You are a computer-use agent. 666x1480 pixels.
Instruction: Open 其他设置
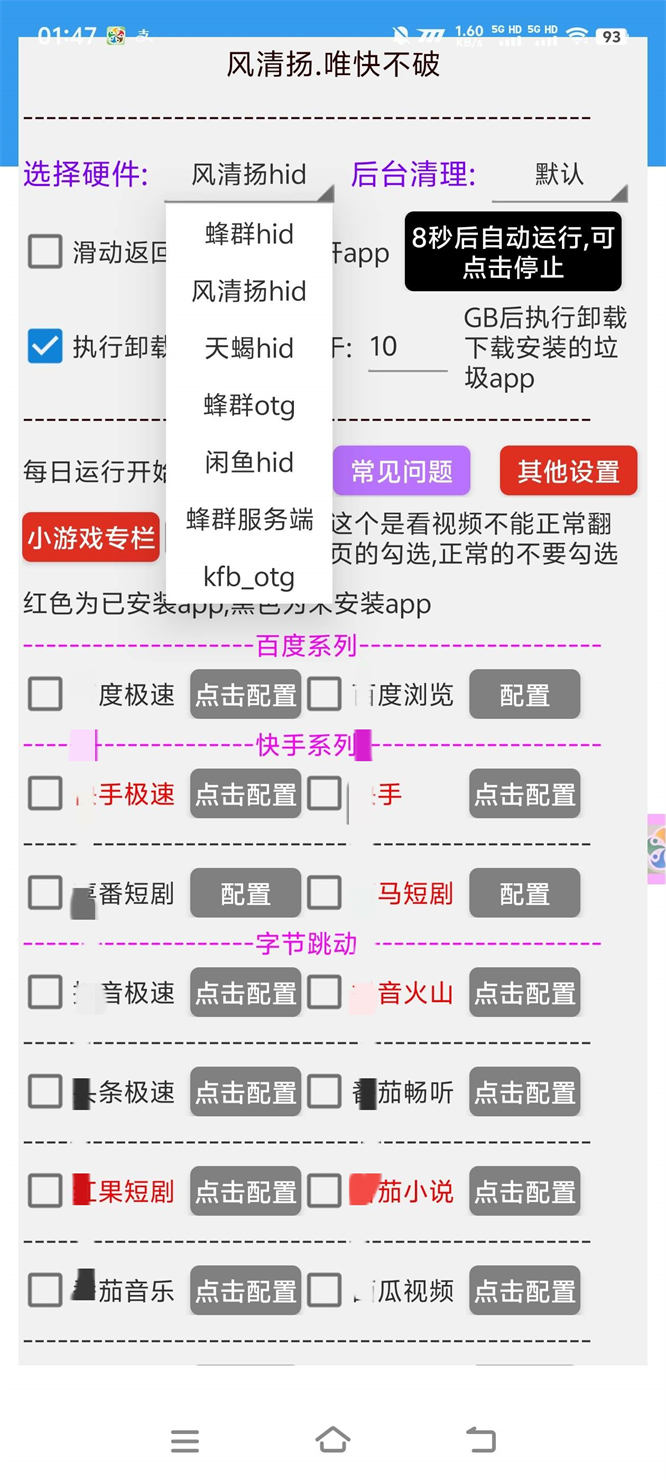[x=568, y=471]
